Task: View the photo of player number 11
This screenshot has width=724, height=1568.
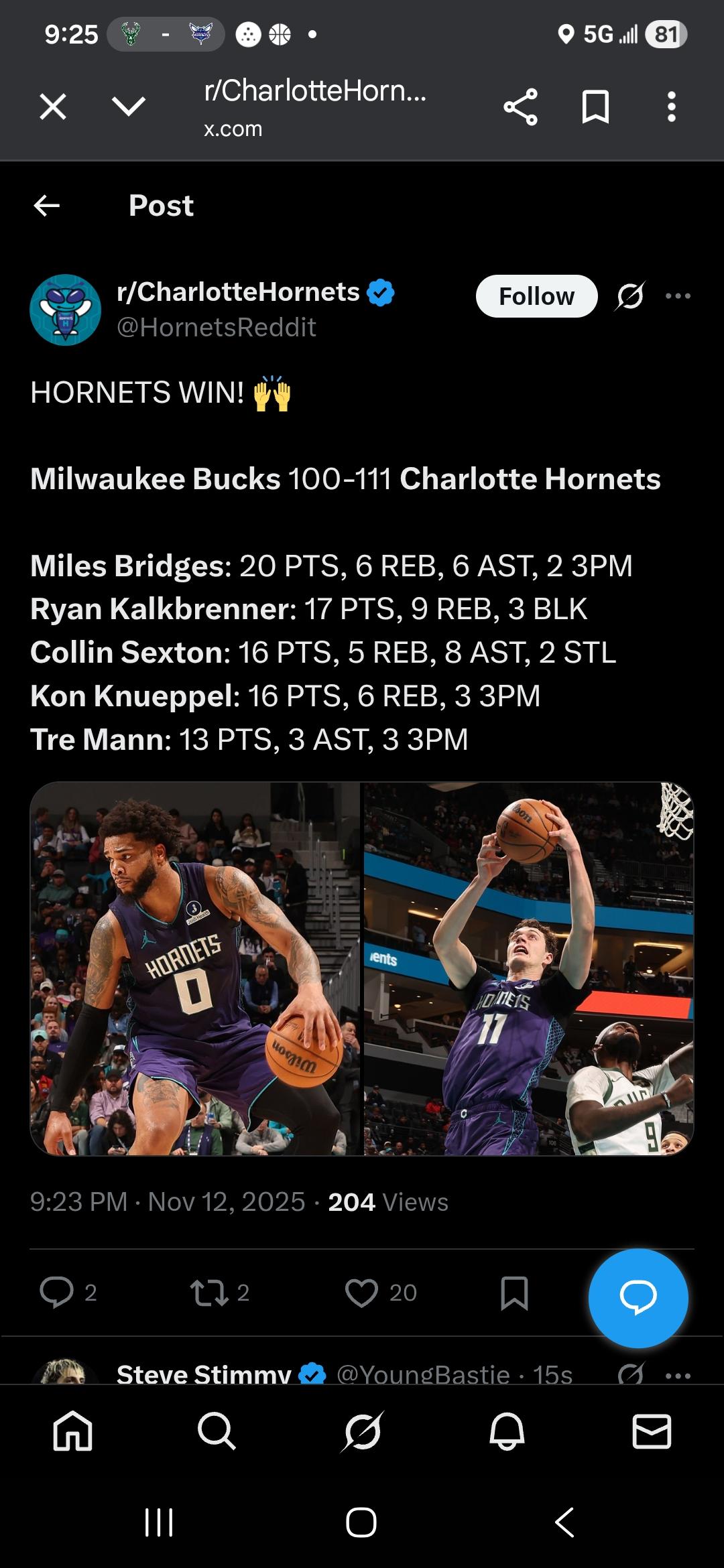Action: [x=528, y=968]
